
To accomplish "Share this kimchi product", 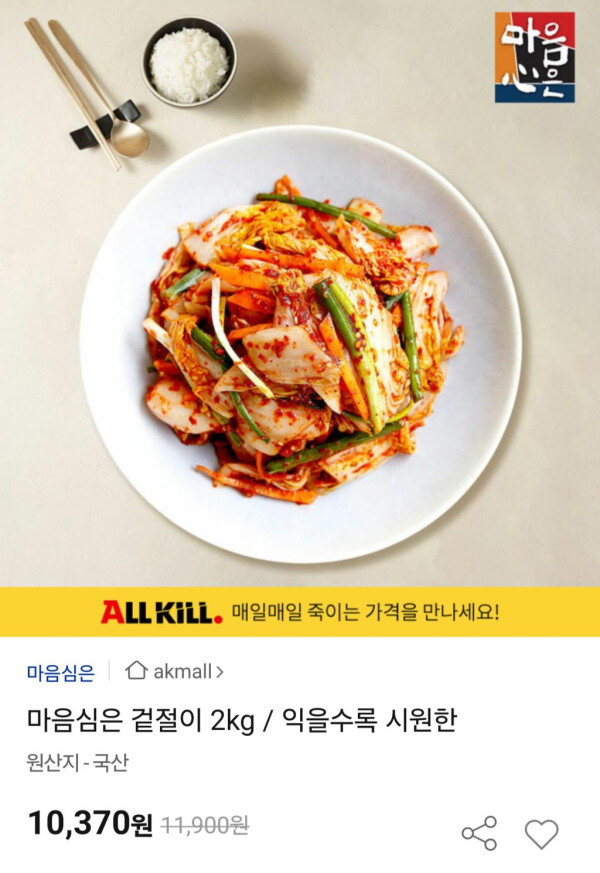I will pyautogui.click(x=479, y=833).
